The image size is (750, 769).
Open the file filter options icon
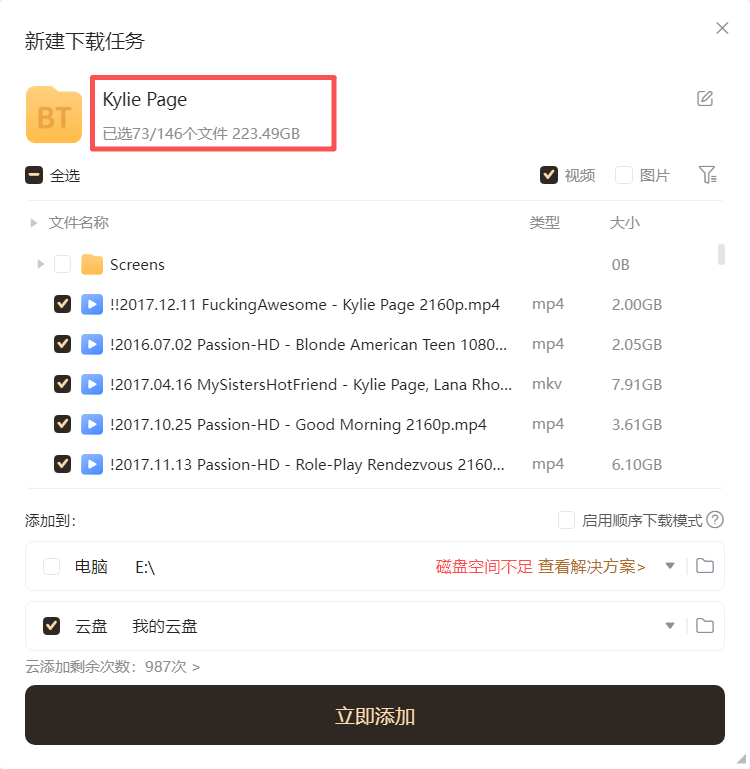click(x=708, y=175)
